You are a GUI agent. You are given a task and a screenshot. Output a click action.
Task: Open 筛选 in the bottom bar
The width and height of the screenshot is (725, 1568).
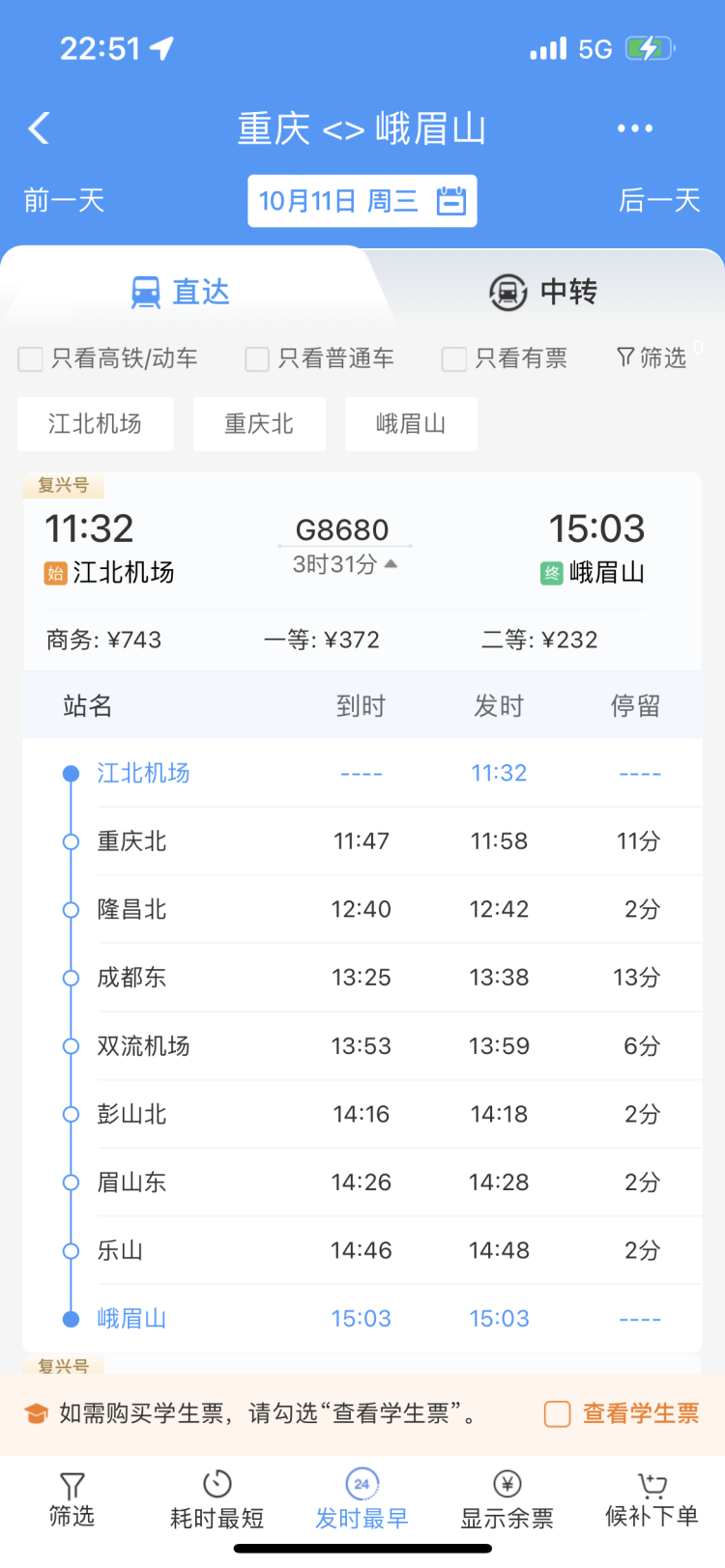pos(72,1499)
